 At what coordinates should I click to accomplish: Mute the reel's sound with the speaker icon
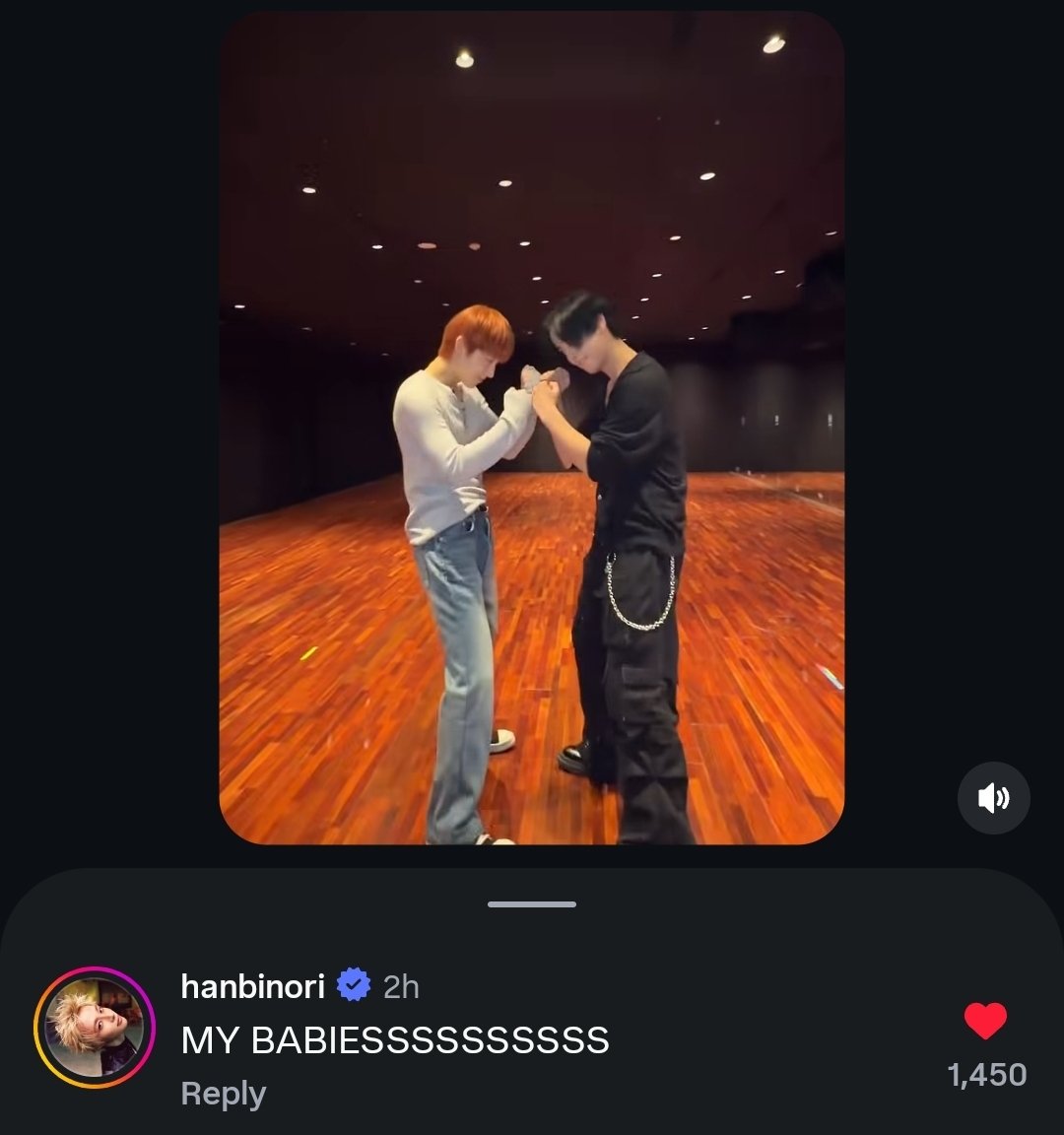993,798
